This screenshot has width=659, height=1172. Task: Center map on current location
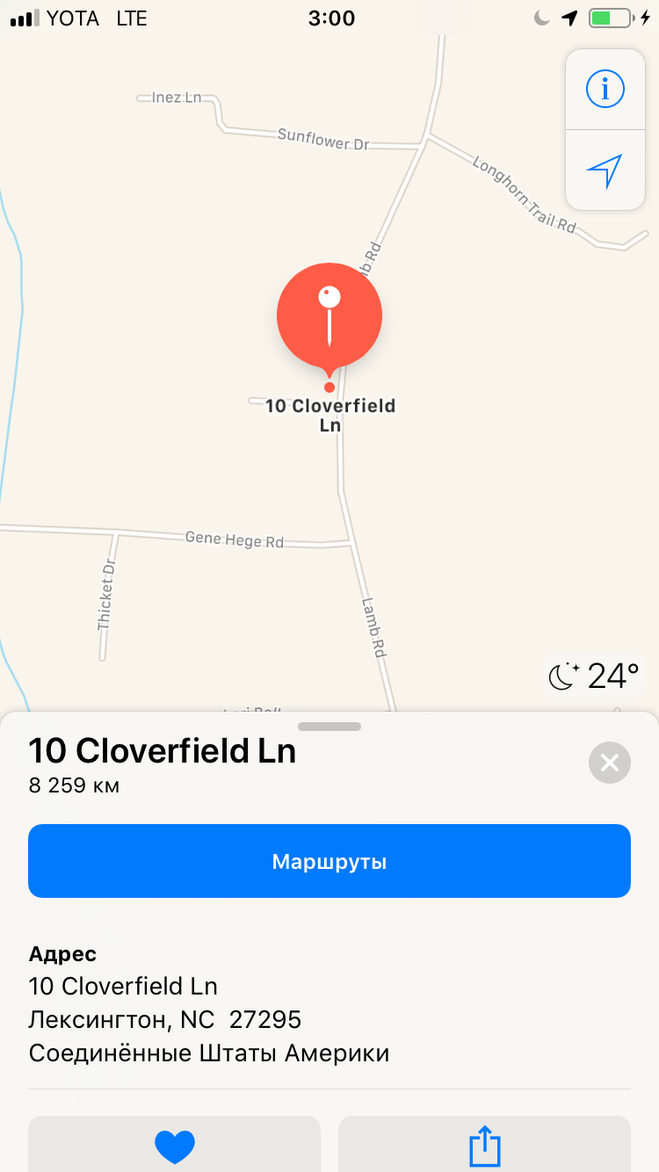(604, 171)
